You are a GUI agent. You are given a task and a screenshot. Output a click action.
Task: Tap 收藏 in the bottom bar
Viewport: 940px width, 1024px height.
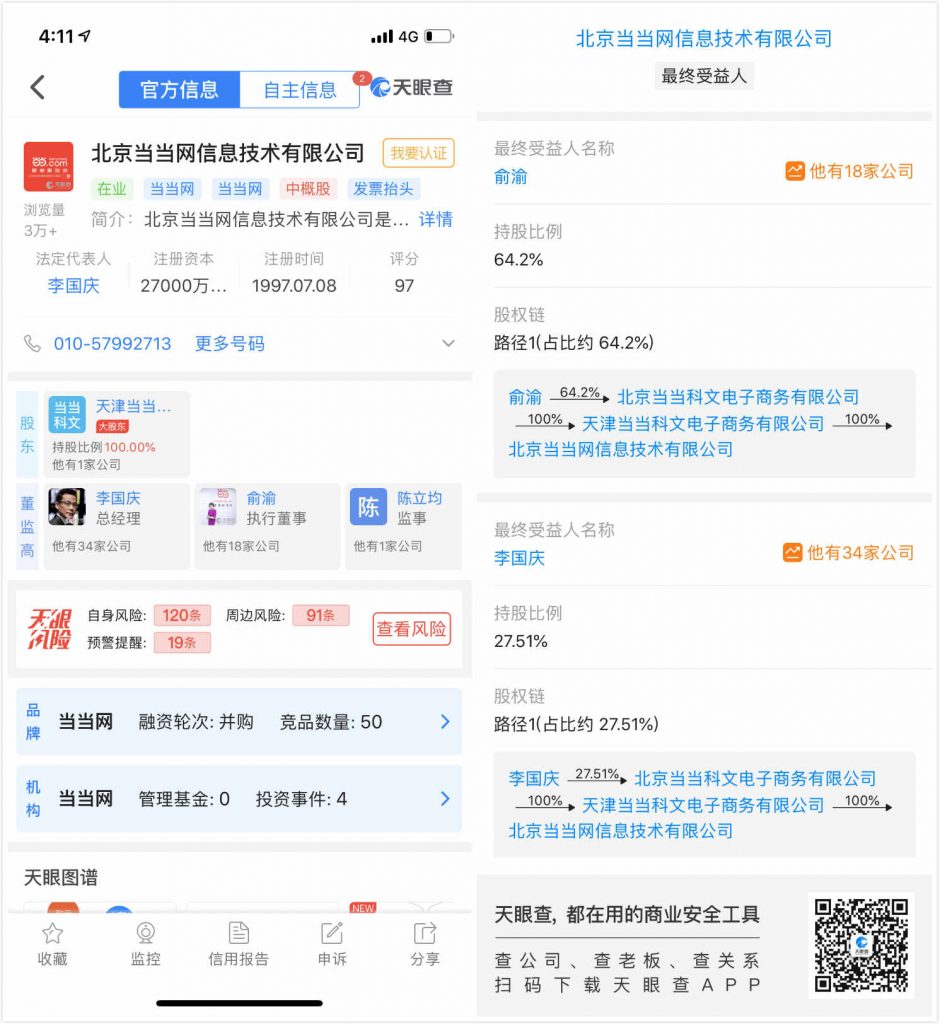pos(52,944)
